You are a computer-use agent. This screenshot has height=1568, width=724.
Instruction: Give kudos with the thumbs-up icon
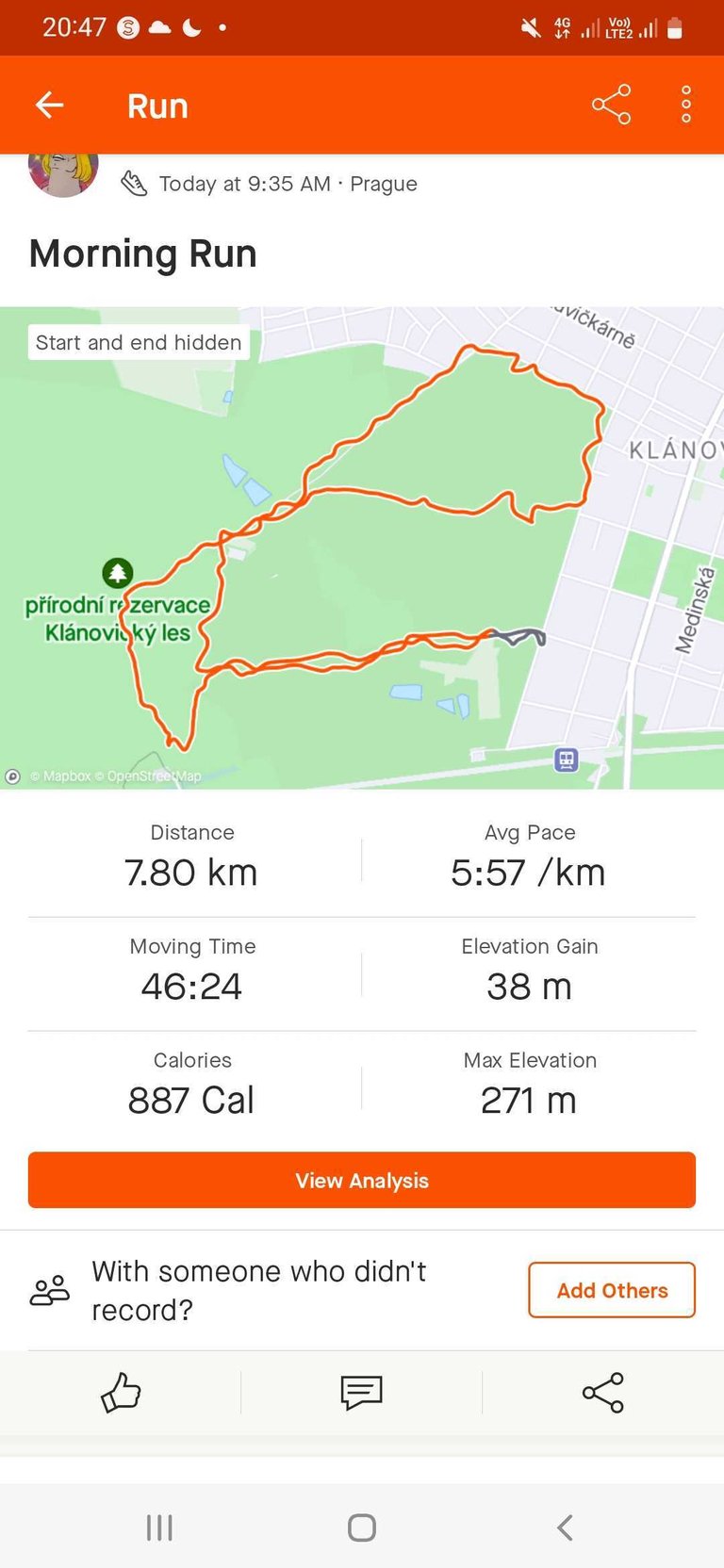tap(121, 1392)
